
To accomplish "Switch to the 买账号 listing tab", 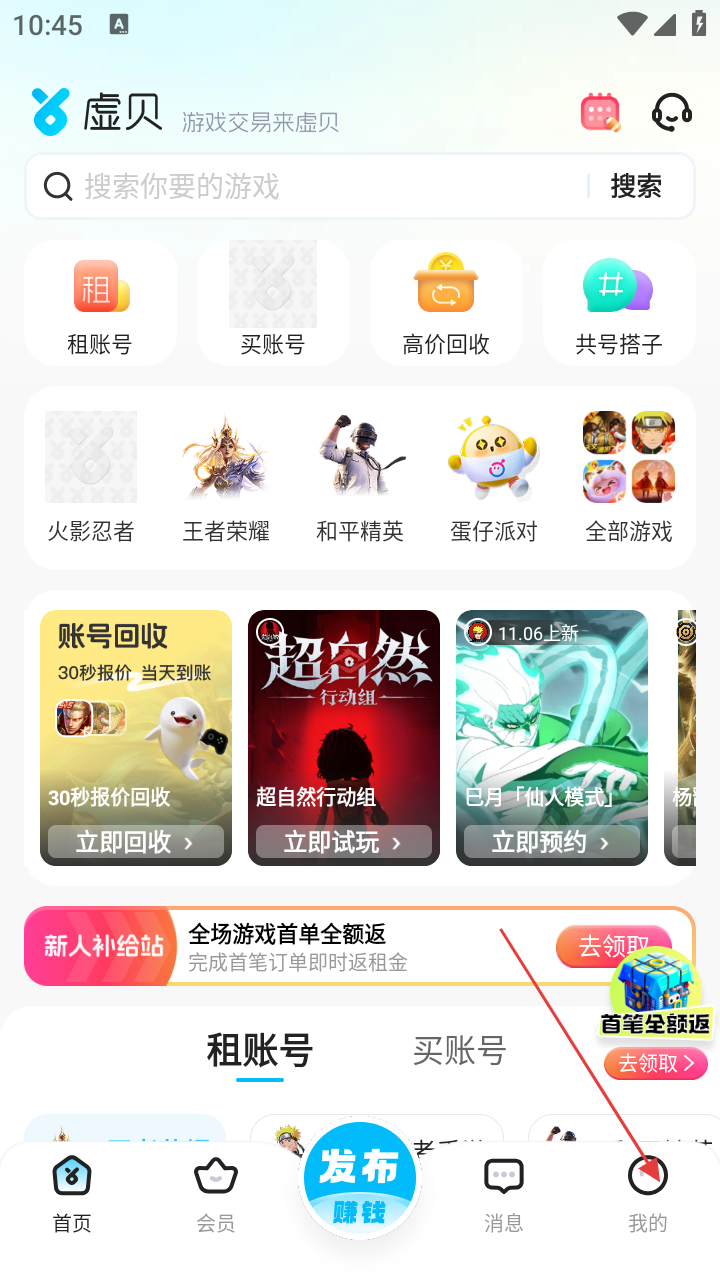I will click(460, 1050).
